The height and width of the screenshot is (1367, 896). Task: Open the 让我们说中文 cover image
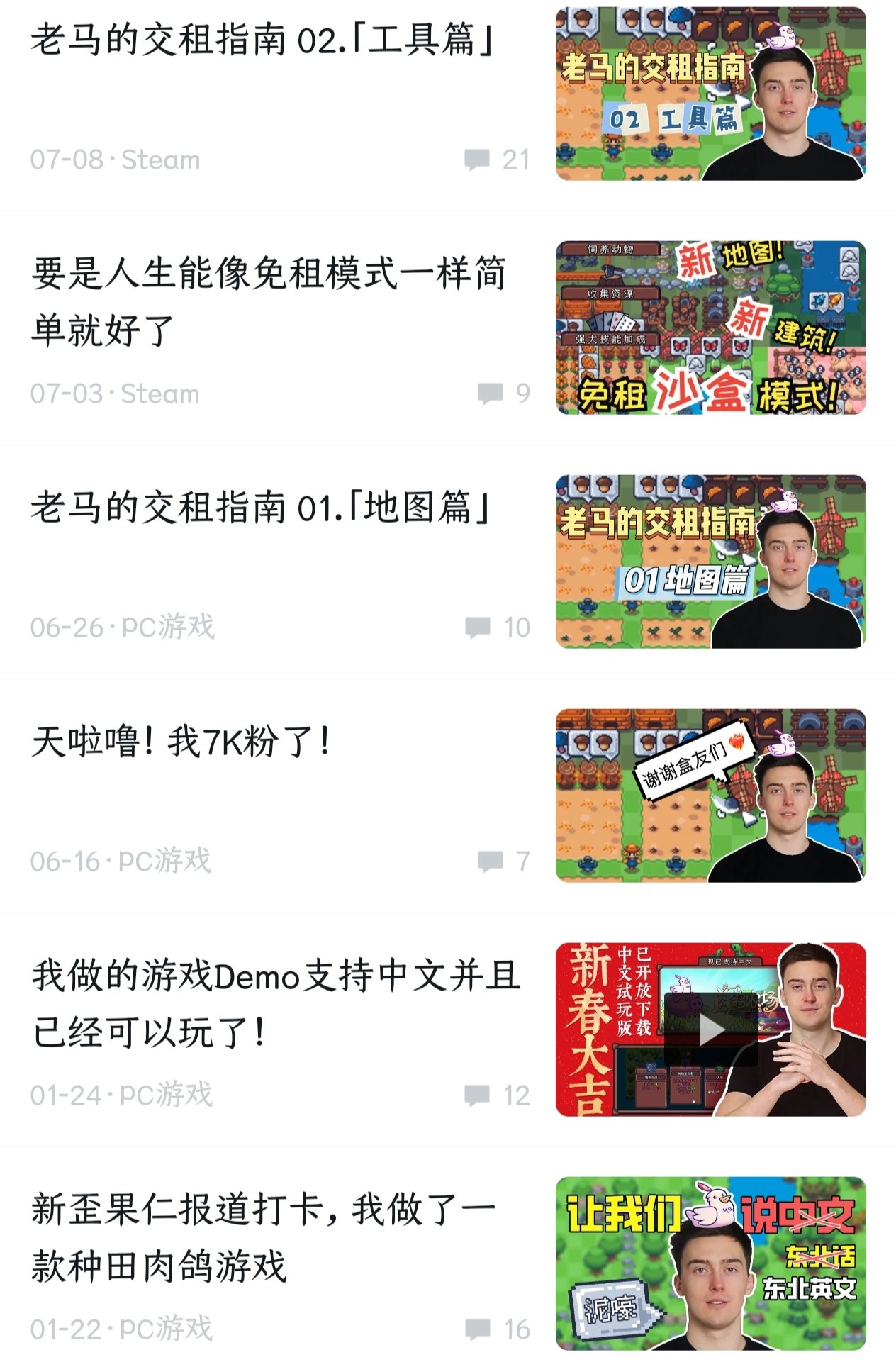click(710, 1263)
